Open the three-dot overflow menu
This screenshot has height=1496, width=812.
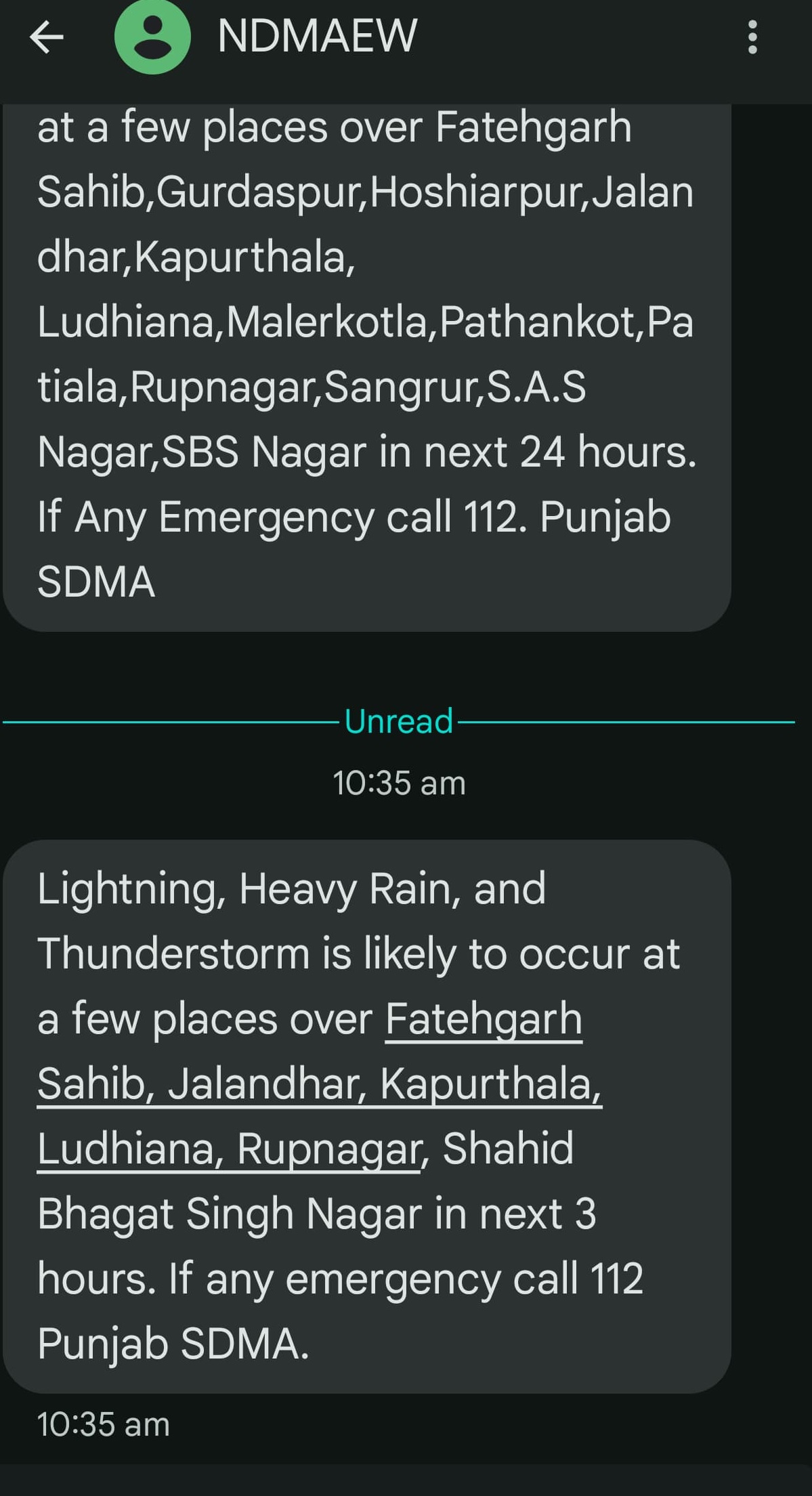point(752,37)
